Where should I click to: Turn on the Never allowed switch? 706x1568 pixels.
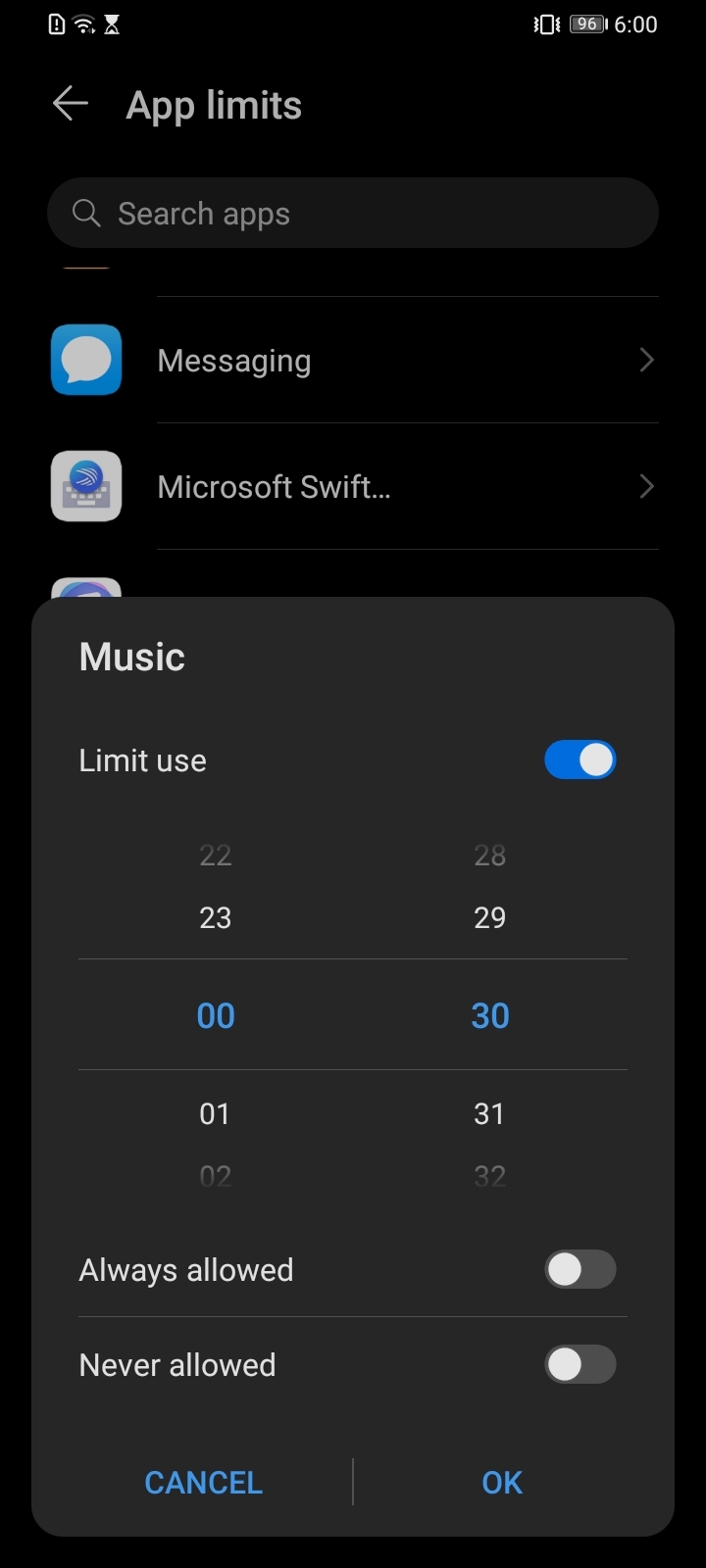tap(580, 1365)
